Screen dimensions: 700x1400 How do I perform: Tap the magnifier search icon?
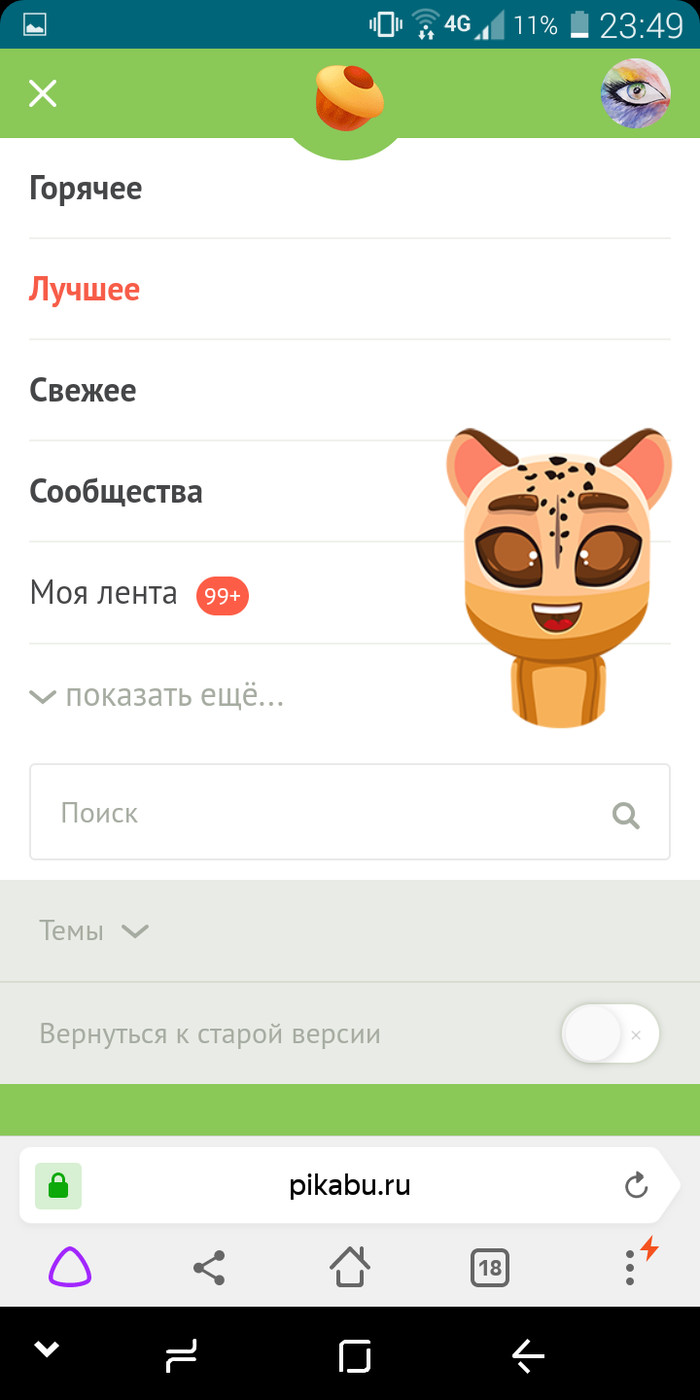[x=626, y=816]
